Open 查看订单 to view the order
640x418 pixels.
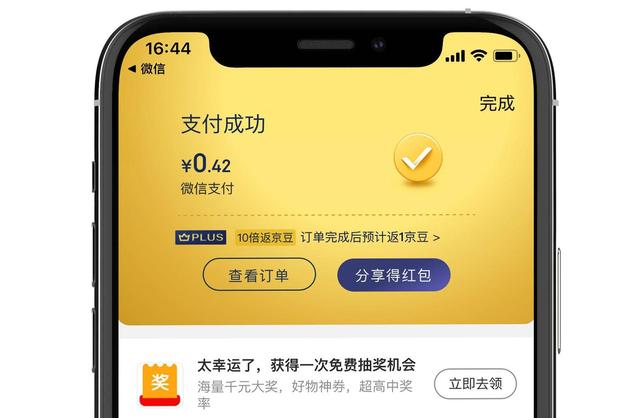(x=259, y=275)
